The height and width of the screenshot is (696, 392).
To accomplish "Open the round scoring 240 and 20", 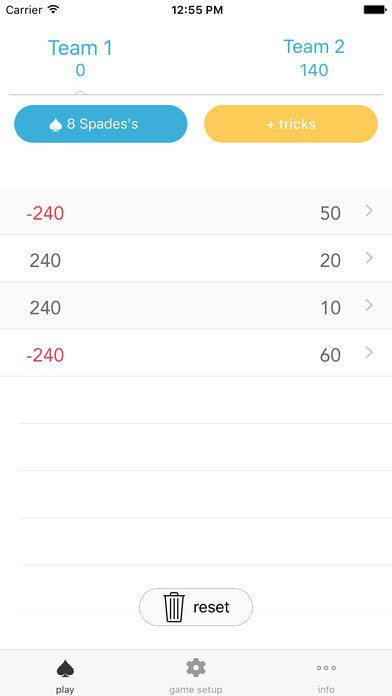I will point(196,258).
